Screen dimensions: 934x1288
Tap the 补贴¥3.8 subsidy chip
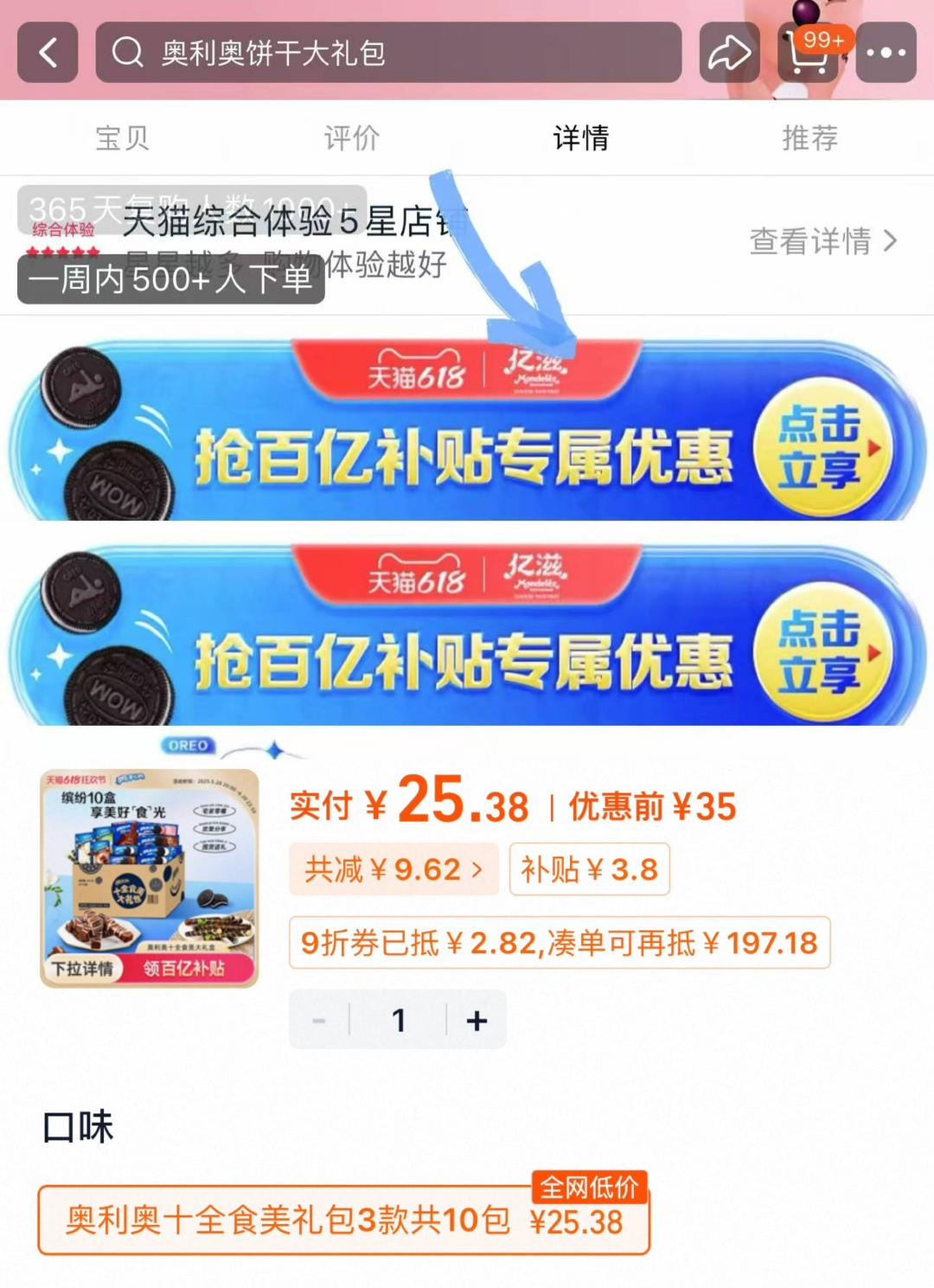590,869
